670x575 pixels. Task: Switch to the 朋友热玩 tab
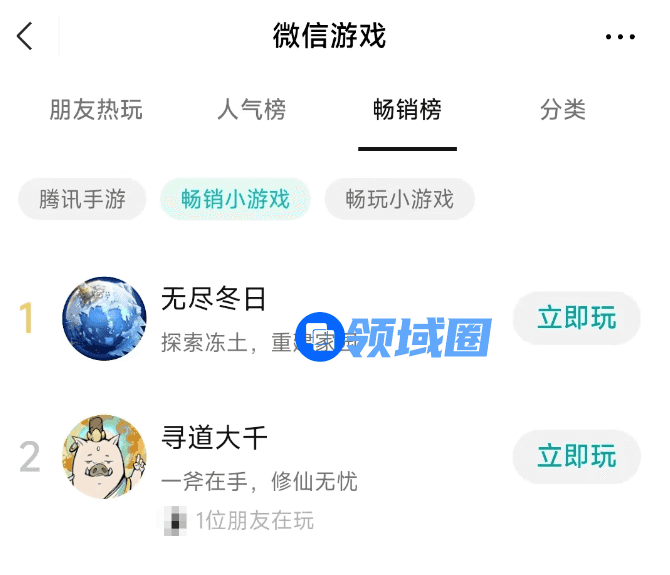point(96,110)
